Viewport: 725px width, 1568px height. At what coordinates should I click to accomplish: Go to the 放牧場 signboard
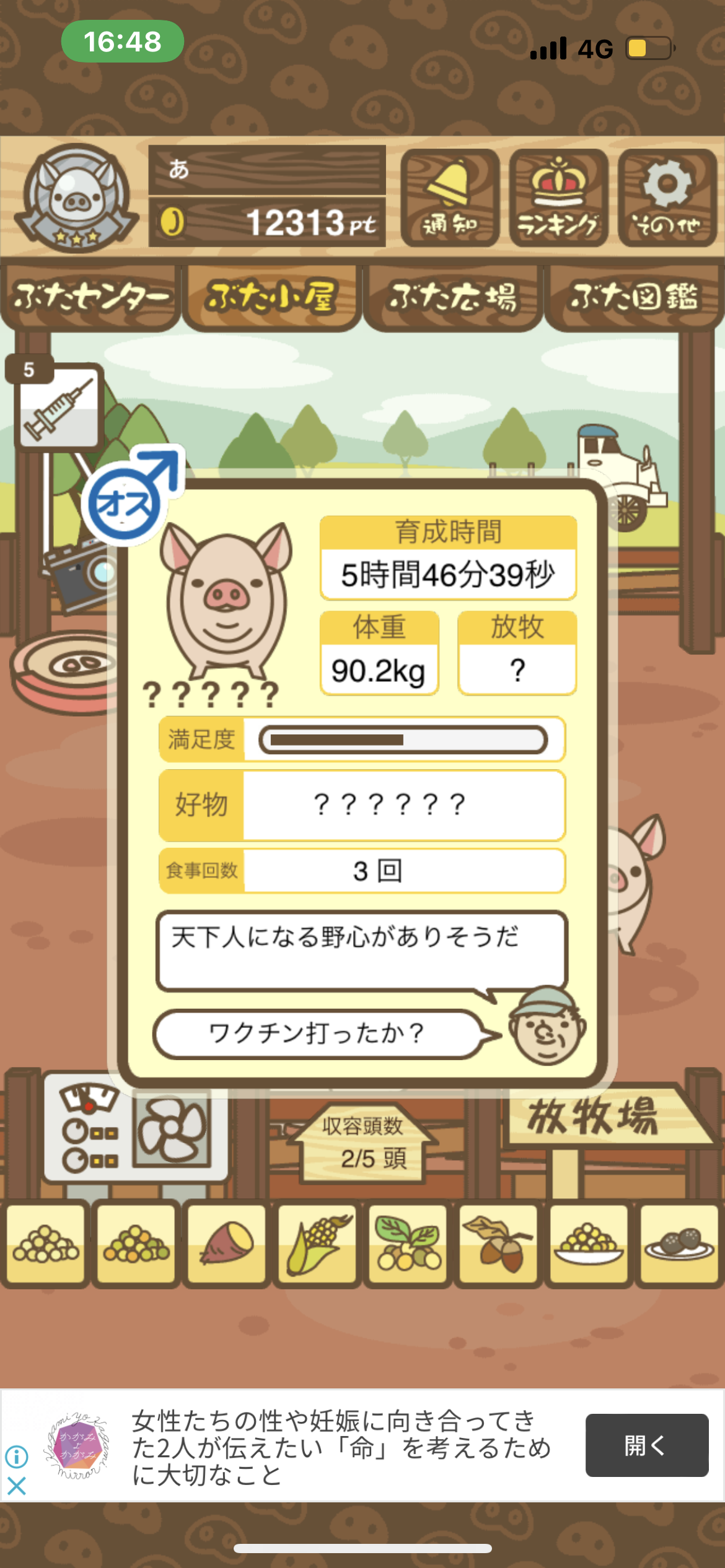[x=604, y=1118]
